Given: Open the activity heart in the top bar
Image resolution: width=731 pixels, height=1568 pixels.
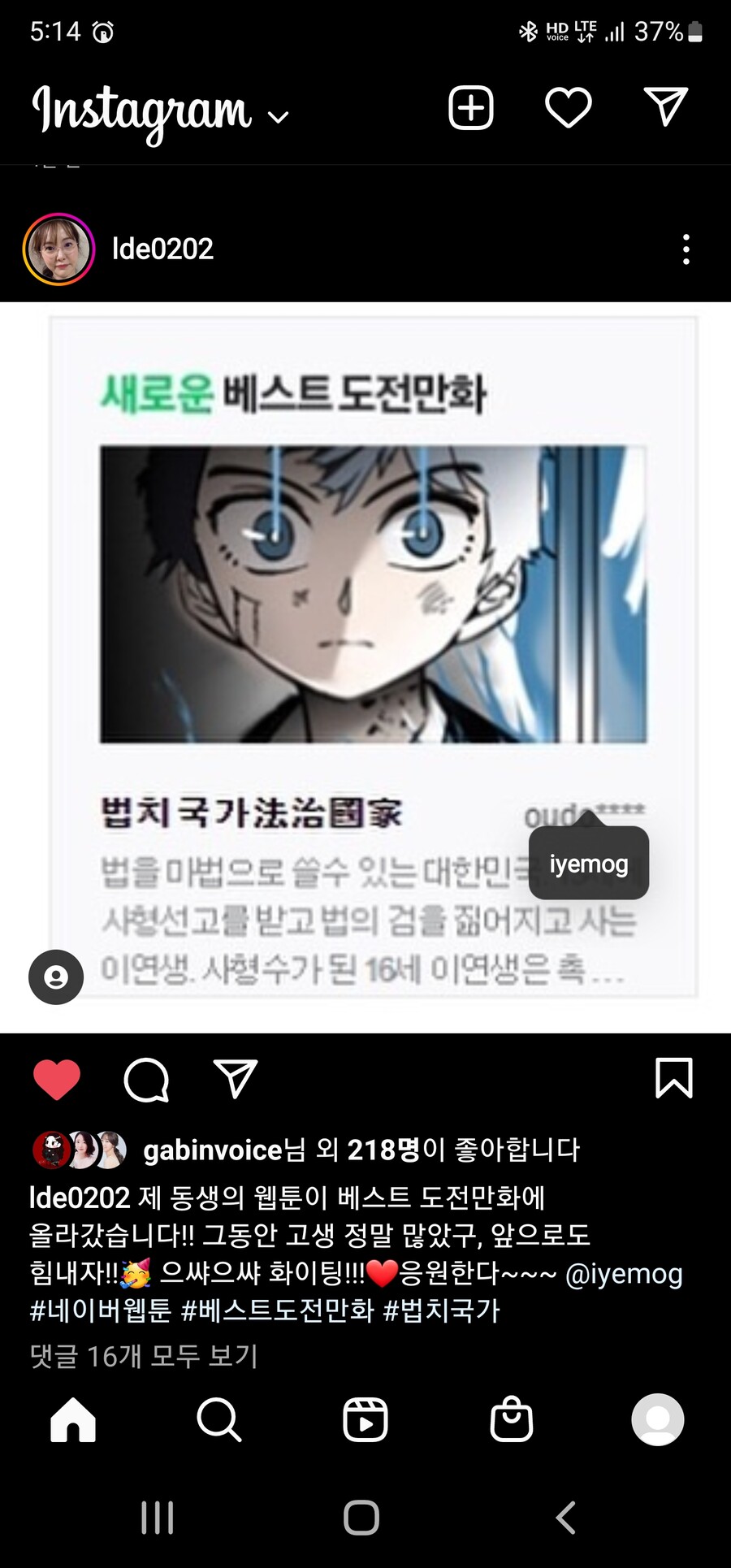Looking at the screenshot, I should 568,107.
